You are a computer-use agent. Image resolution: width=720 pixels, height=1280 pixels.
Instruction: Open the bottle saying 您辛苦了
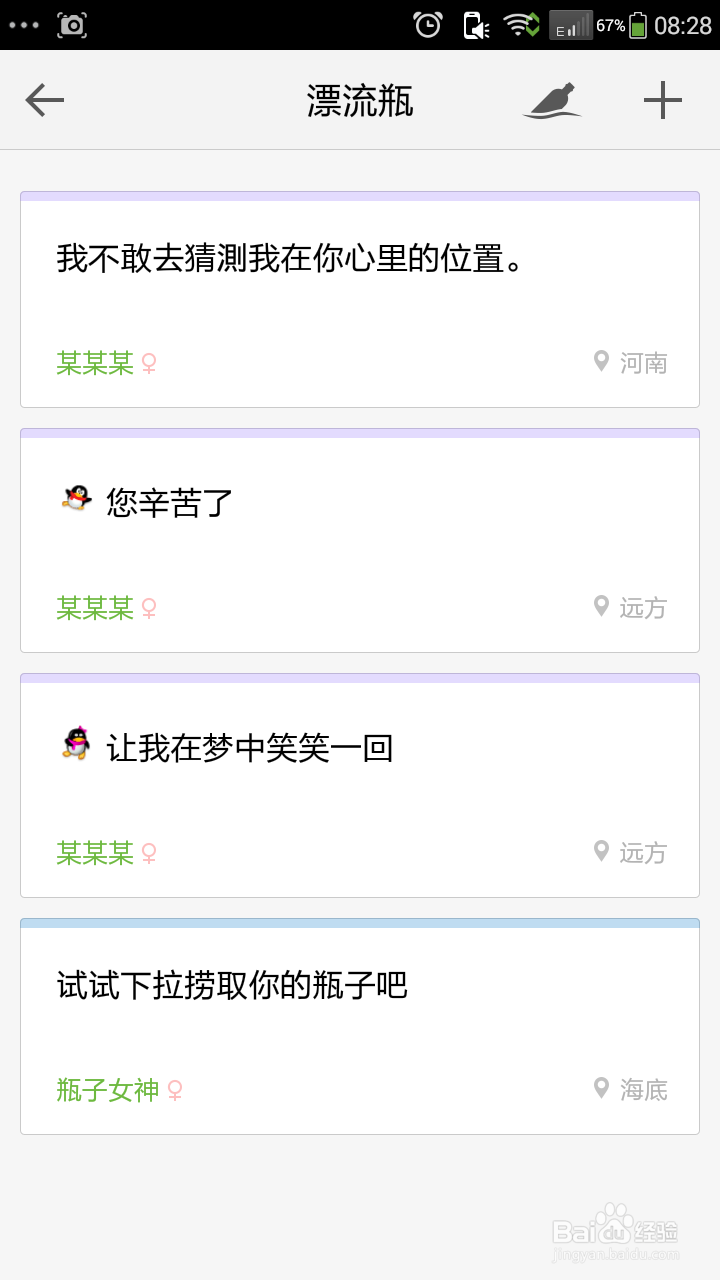tap(360, 540)
